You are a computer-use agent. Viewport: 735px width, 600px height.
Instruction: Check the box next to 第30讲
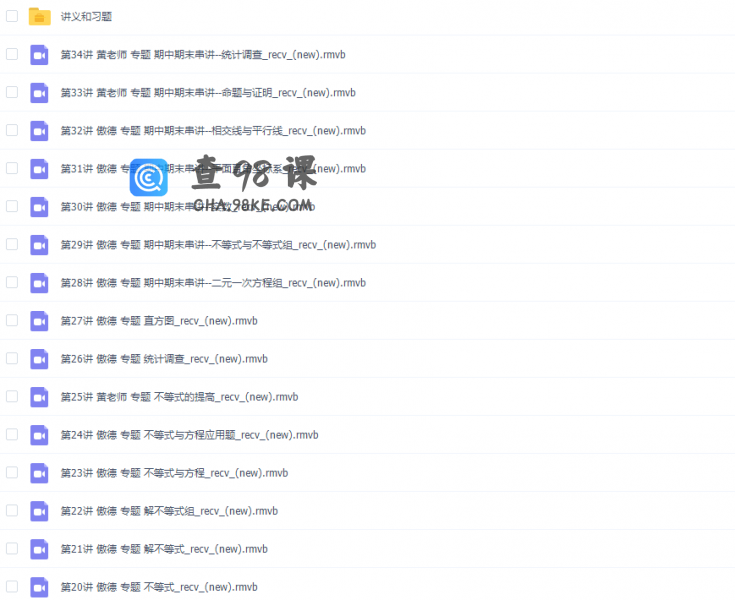pyautogui.click(x=12, y=206)
